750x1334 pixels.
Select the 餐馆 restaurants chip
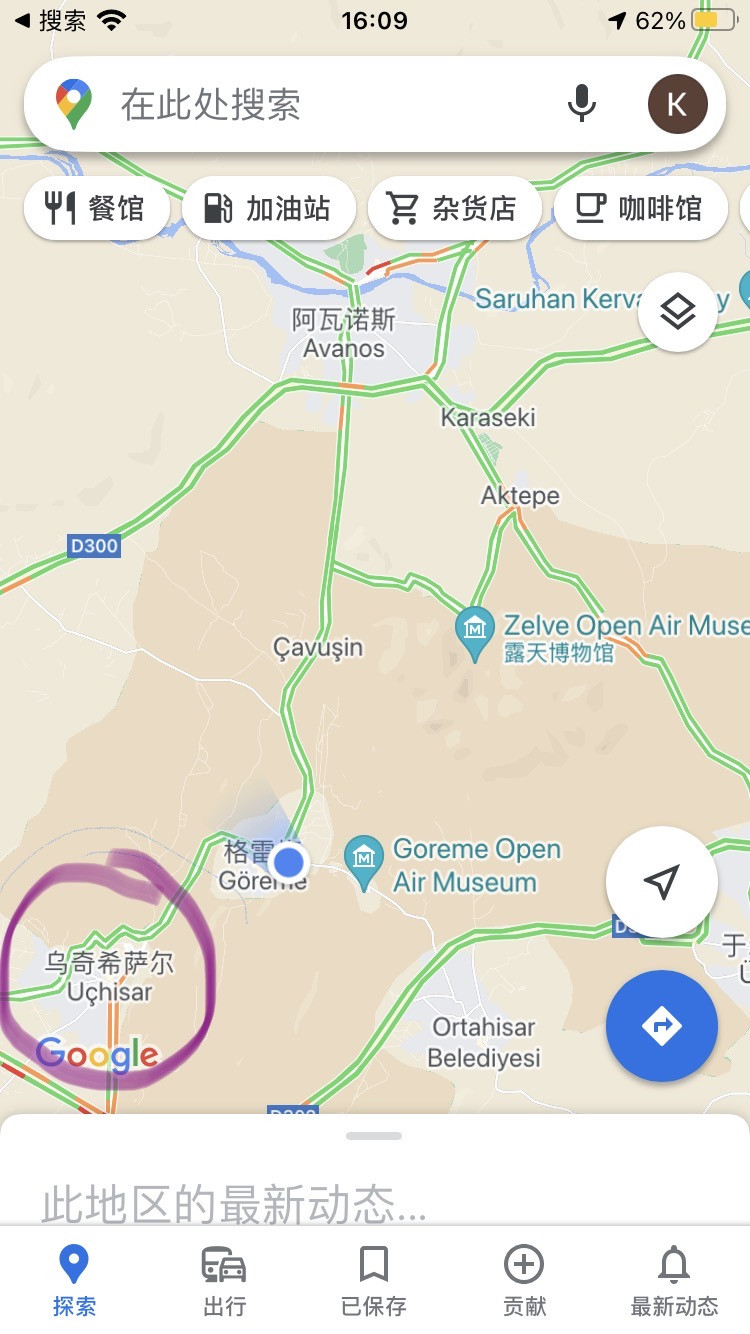96,208
